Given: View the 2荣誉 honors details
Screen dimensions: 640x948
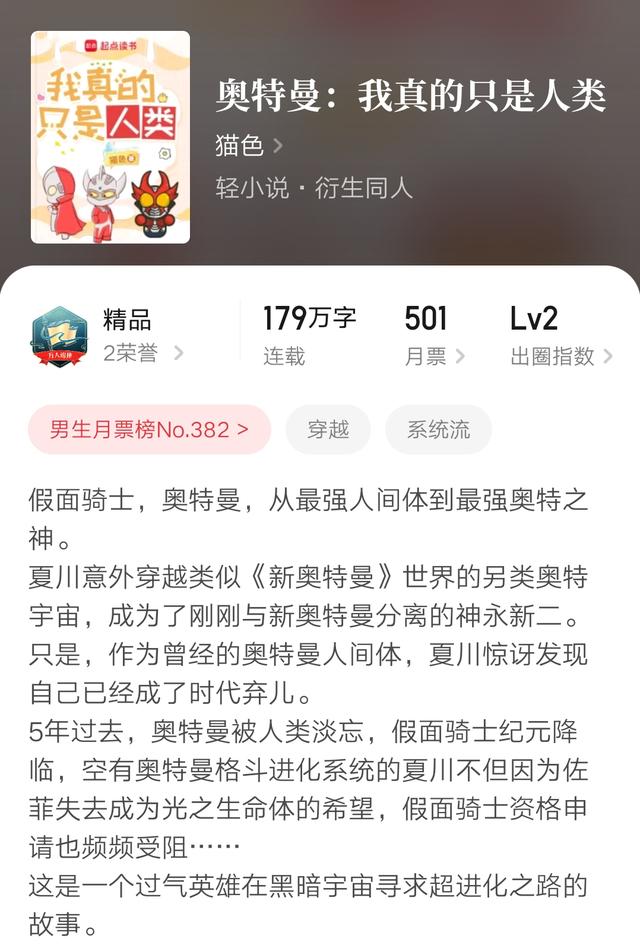Looking at the screenshot, I should coord(143,353).
